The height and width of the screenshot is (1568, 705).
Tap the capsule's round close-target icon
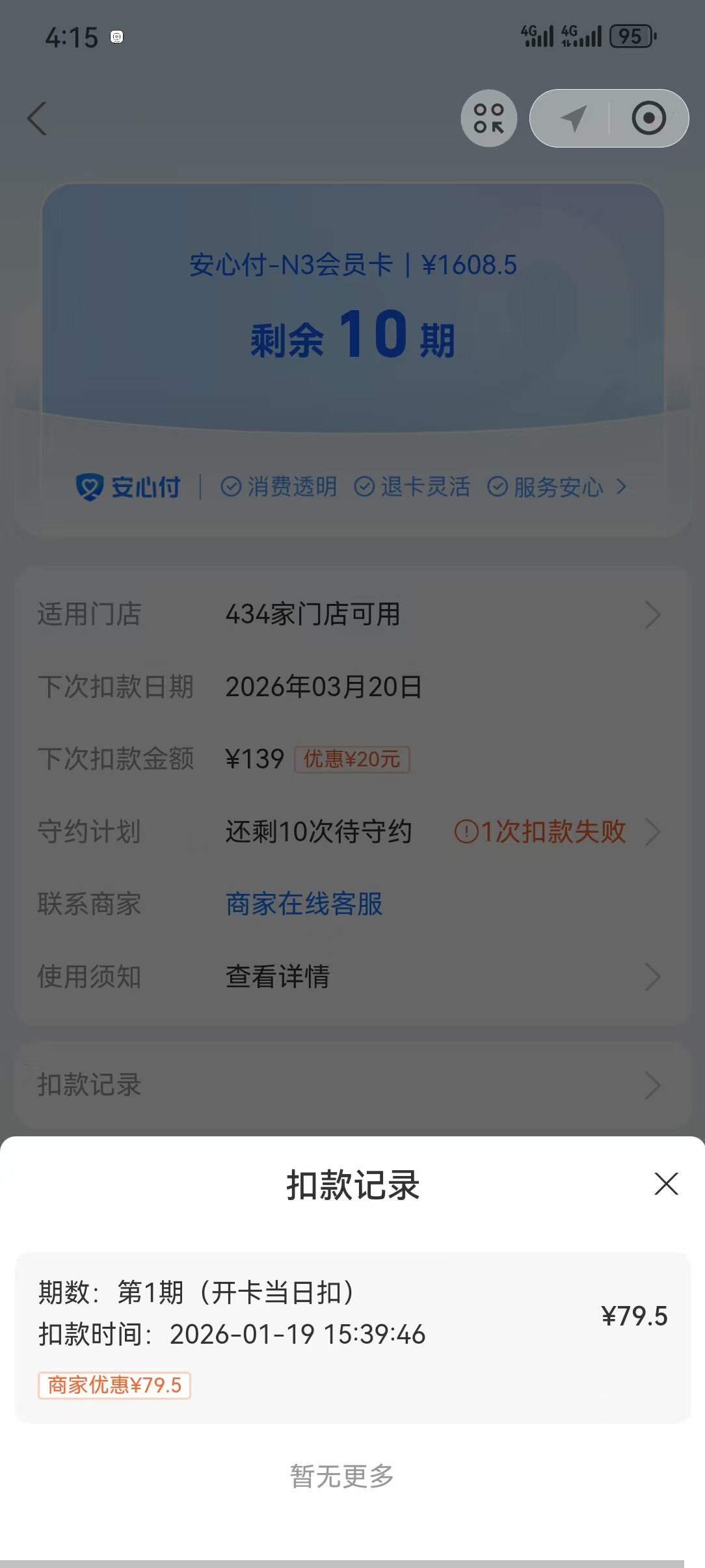point(648,118)
